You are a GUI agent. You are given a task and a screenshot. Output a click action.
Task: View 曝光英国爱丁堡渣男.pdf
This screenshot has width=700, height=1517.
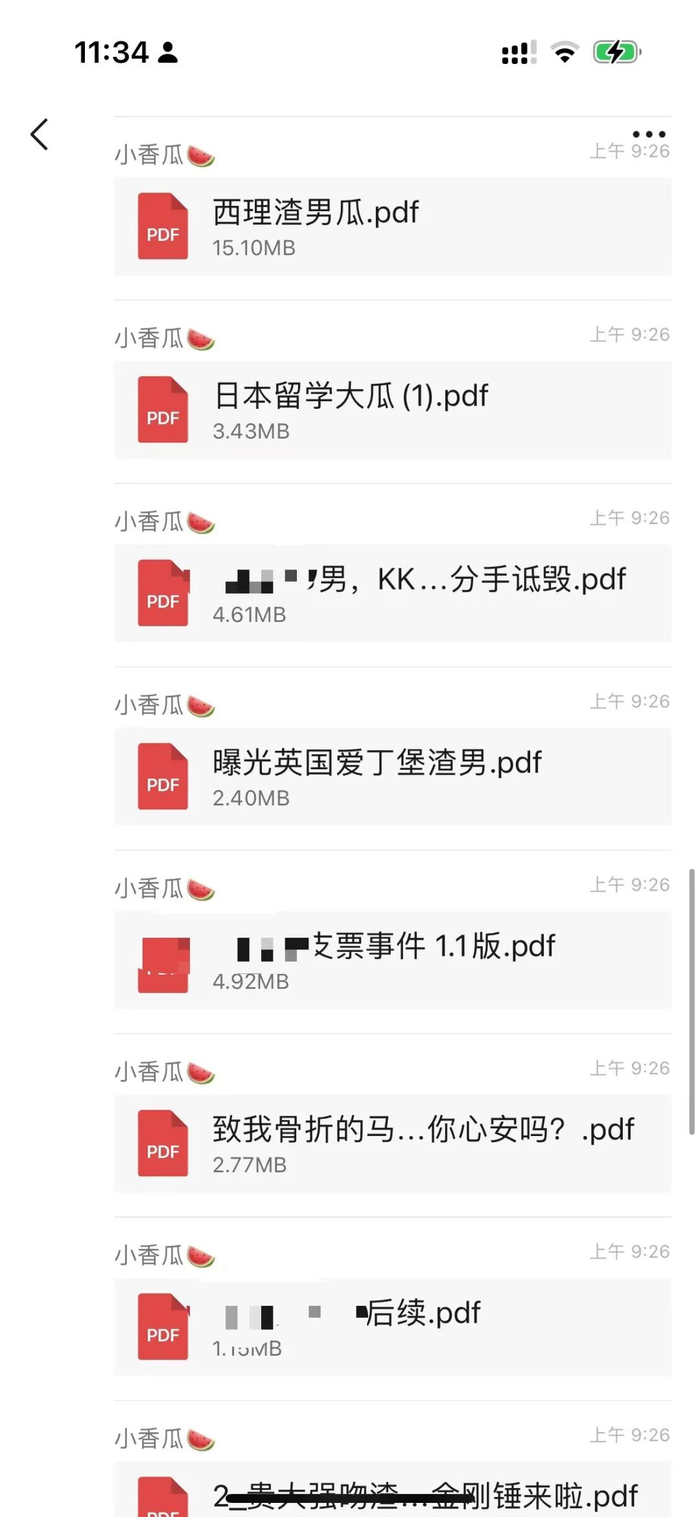tap(392, 776)
